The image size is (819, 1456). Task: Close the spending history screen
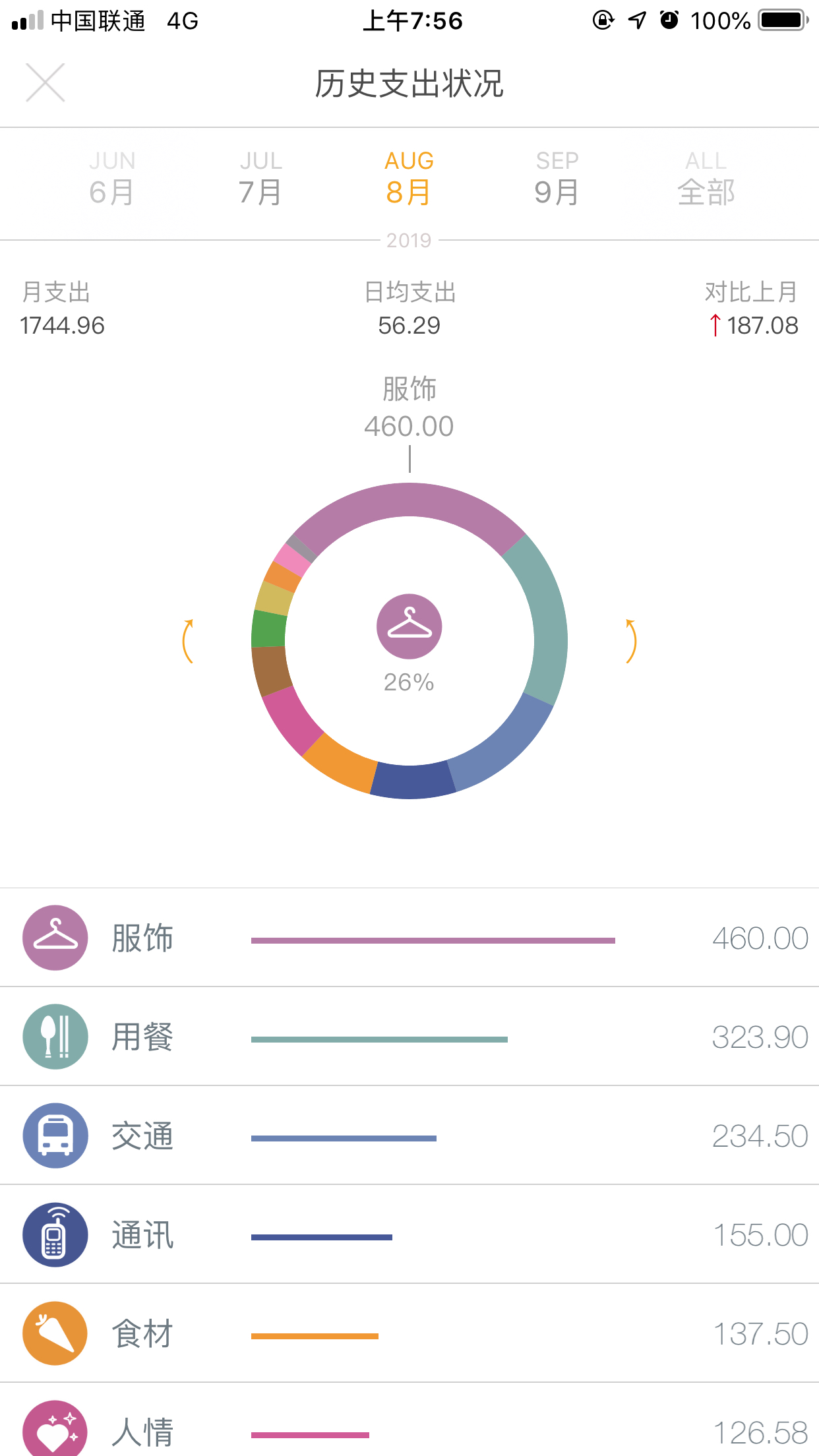click(x=45, y=83)
